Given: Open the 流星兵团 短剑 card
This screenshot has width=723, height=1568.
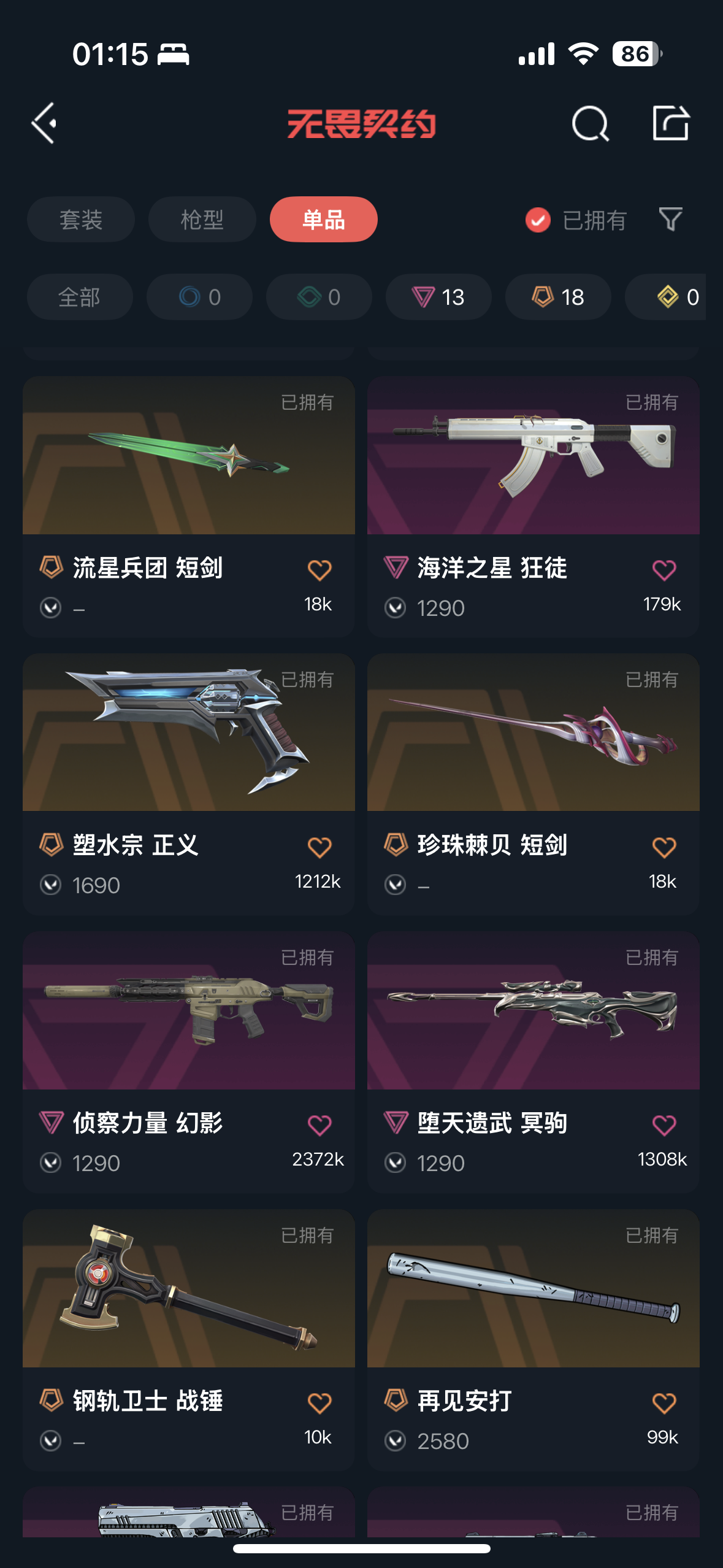Looking at the screenshot, I should pyautogui.click(x=189, y=506).
